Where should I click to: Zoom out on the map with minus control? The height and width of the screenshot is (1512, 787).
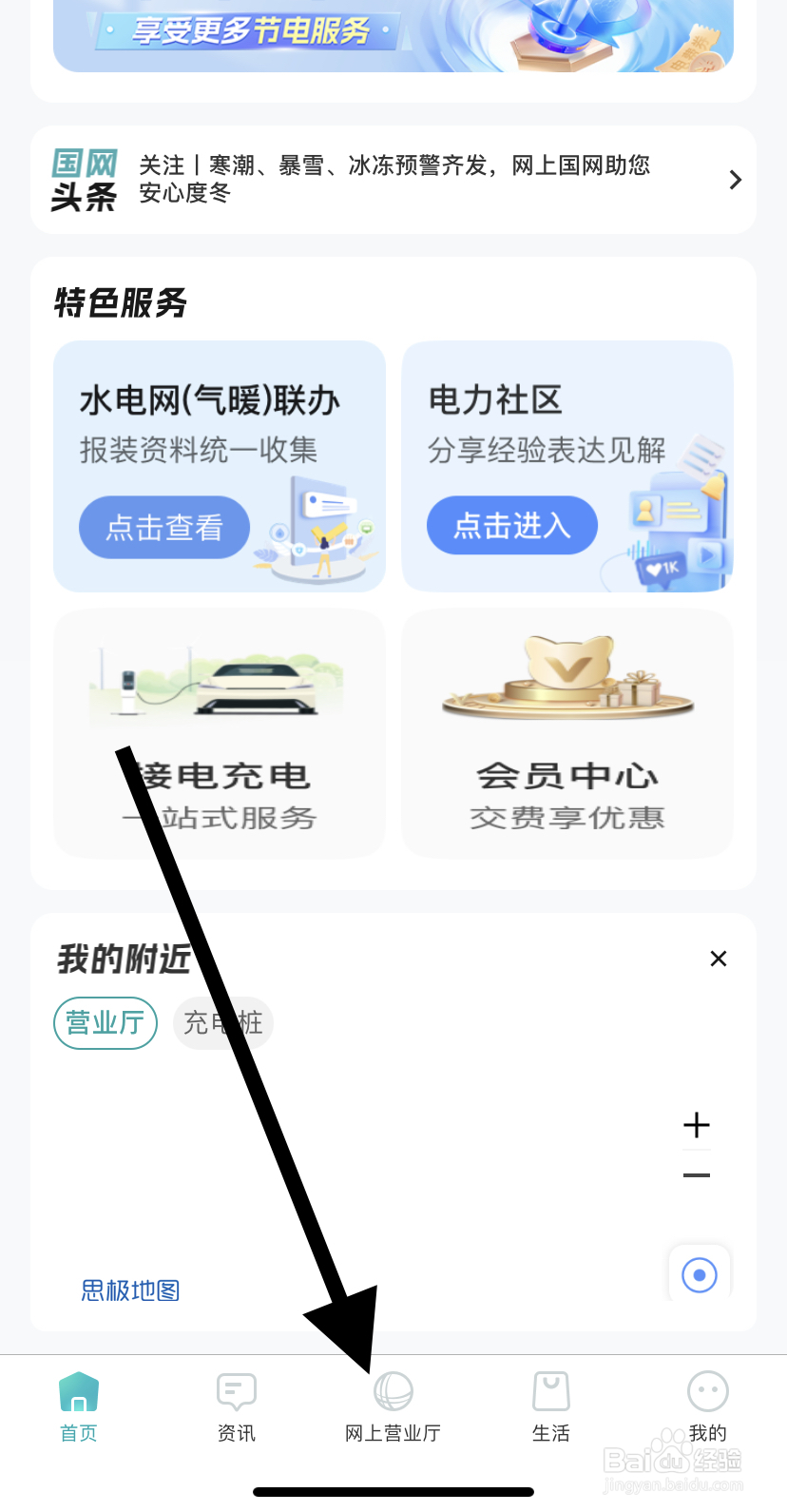click(x=697, y=1175)
